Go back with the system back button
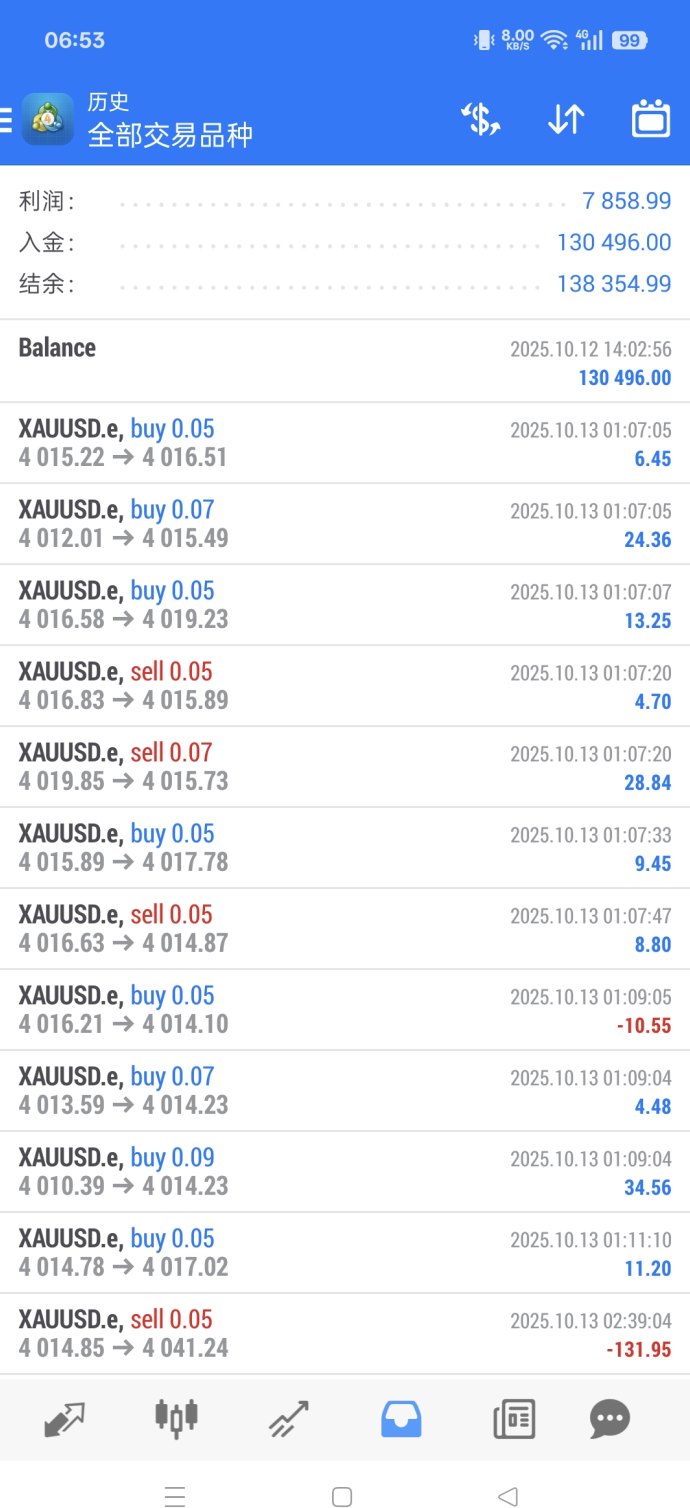This screenshot has width=690, height=1508. tap(508, 1496)
